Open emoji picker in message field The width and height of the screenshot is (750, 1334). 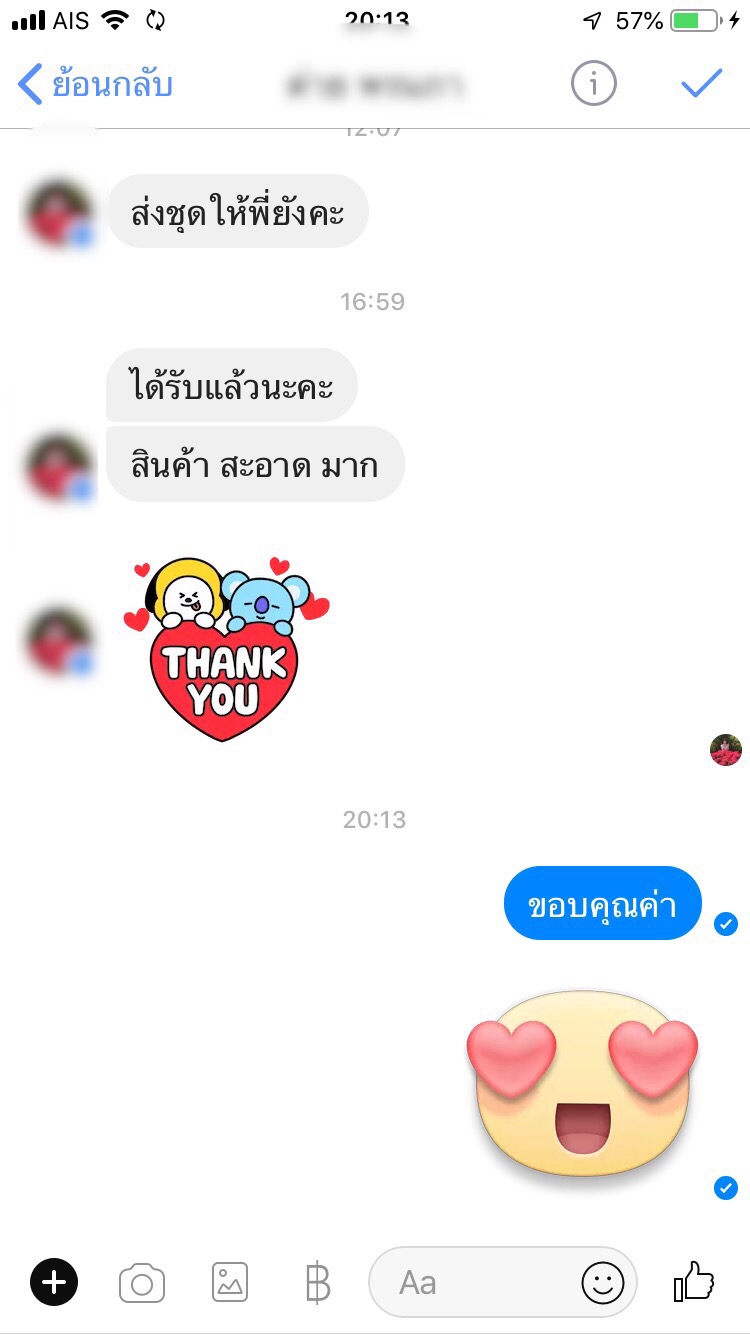603,1282
